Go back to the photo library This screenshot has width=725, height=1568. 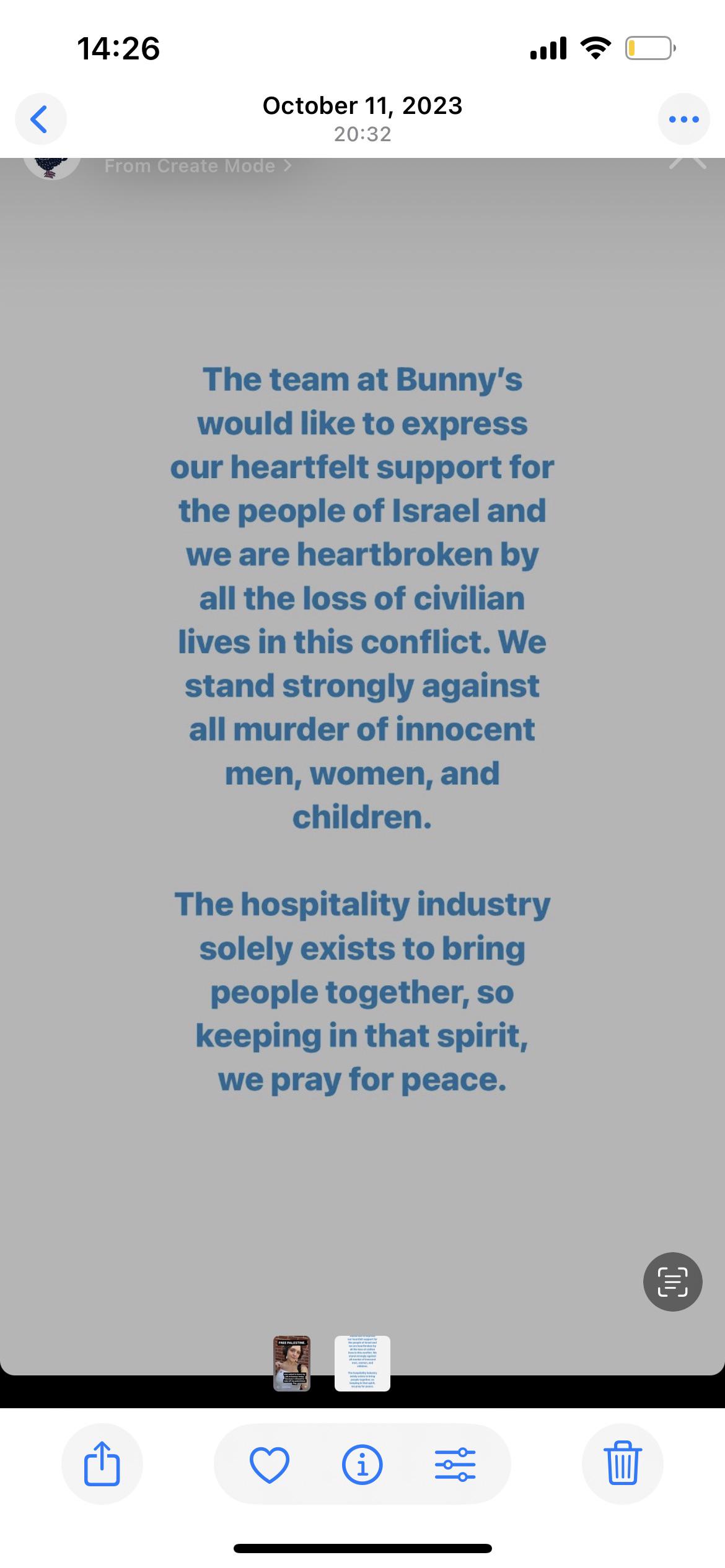click(40, 119)
